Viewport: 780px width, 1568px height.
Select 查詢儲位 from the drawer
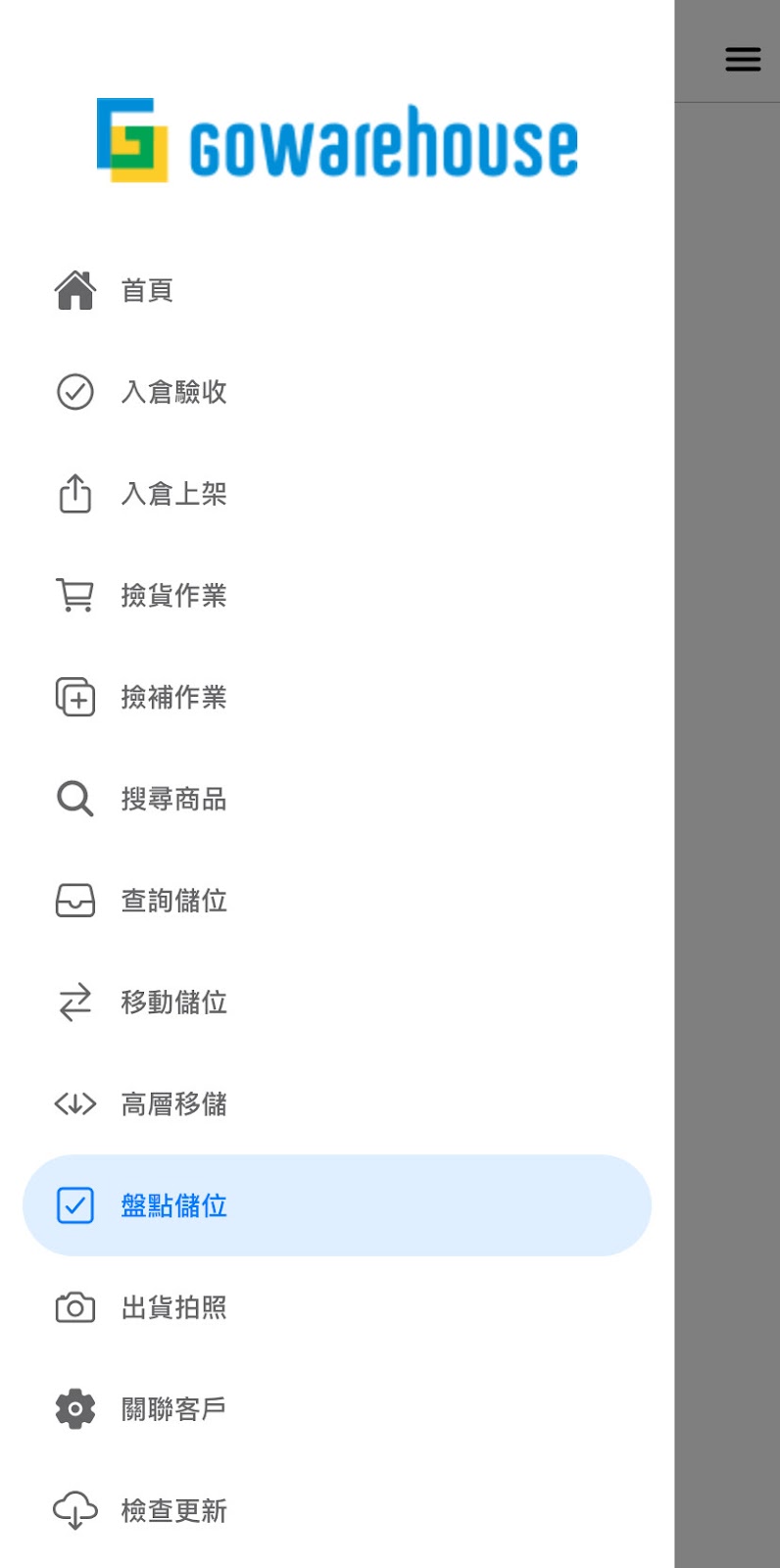173,901
